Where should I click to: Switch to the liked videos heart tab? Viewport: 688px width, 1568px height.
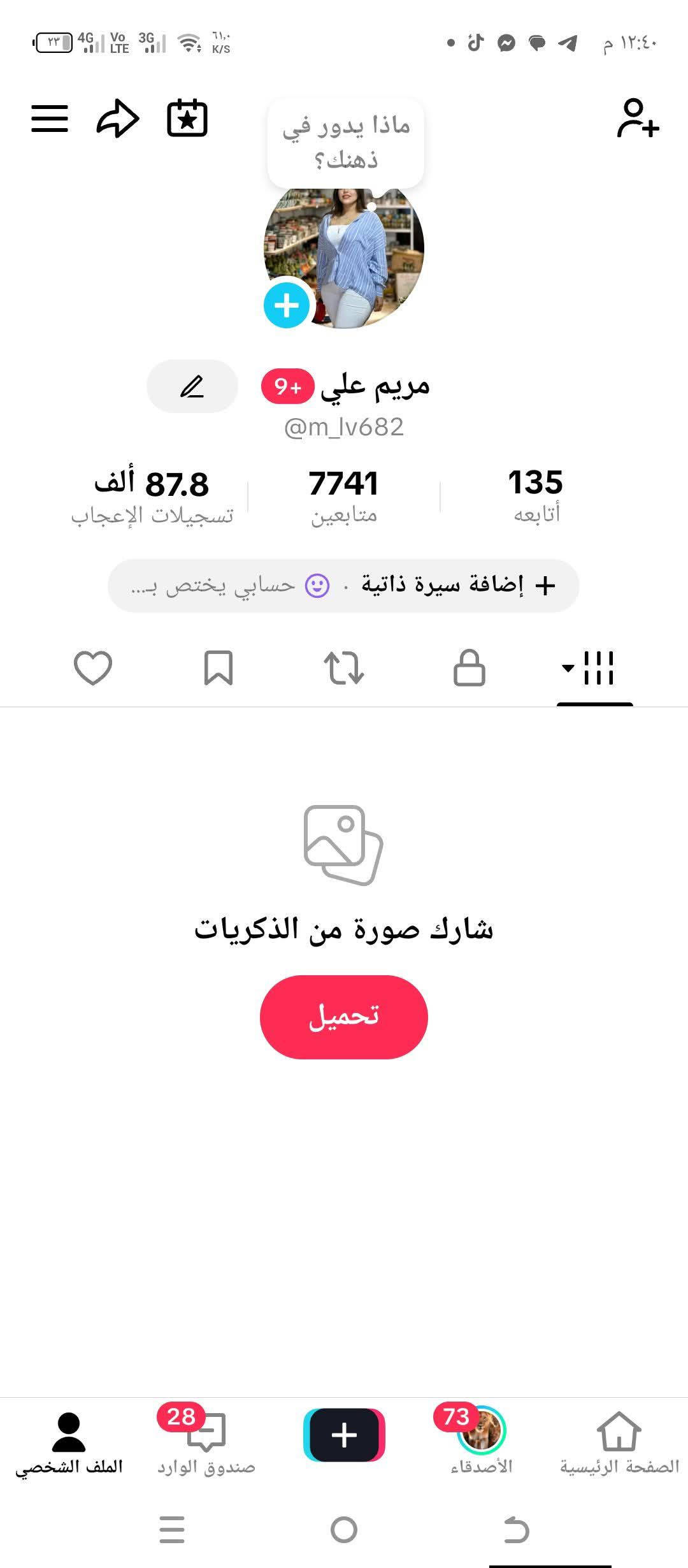[93, 668]
